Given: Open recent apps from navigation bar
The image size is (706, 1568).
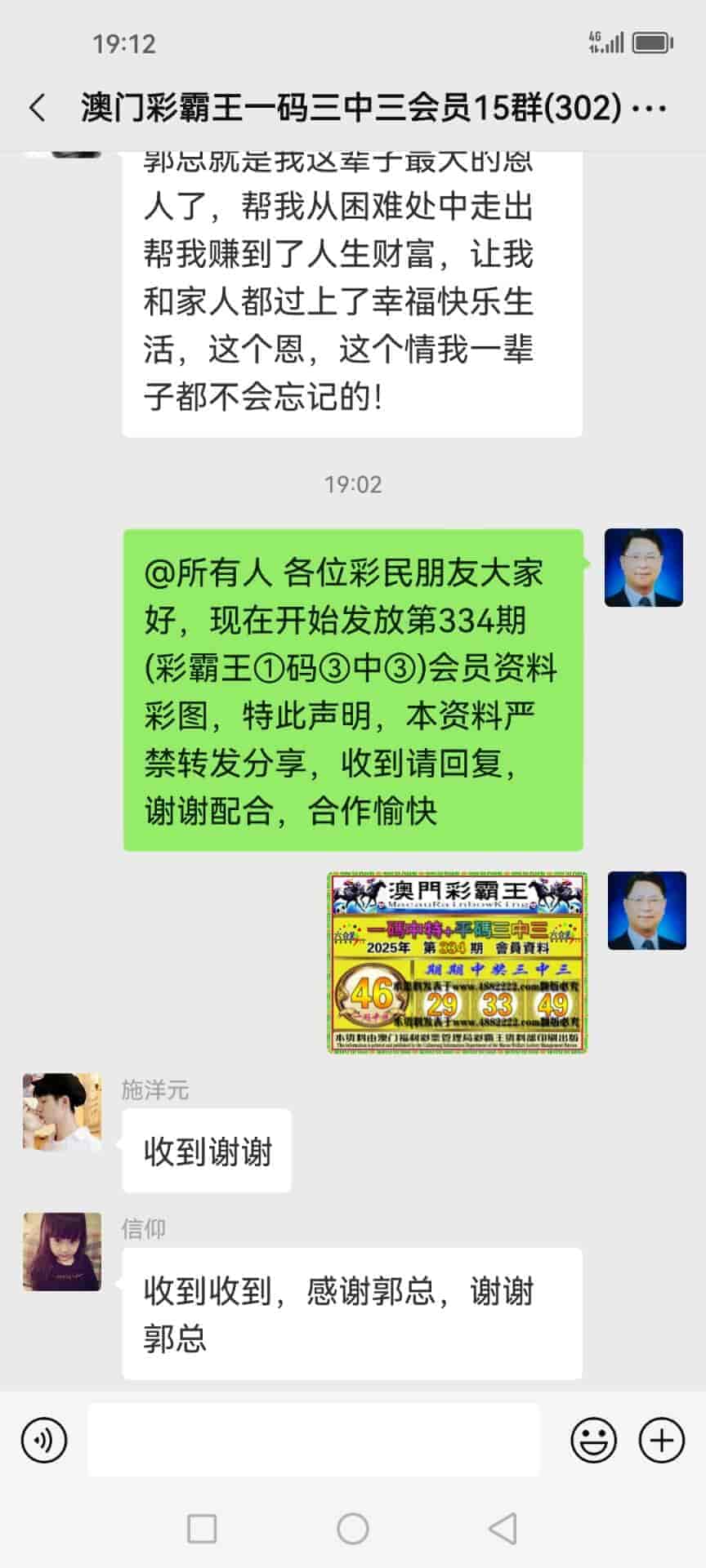Looking at the screenshot, I should 202,1528.
